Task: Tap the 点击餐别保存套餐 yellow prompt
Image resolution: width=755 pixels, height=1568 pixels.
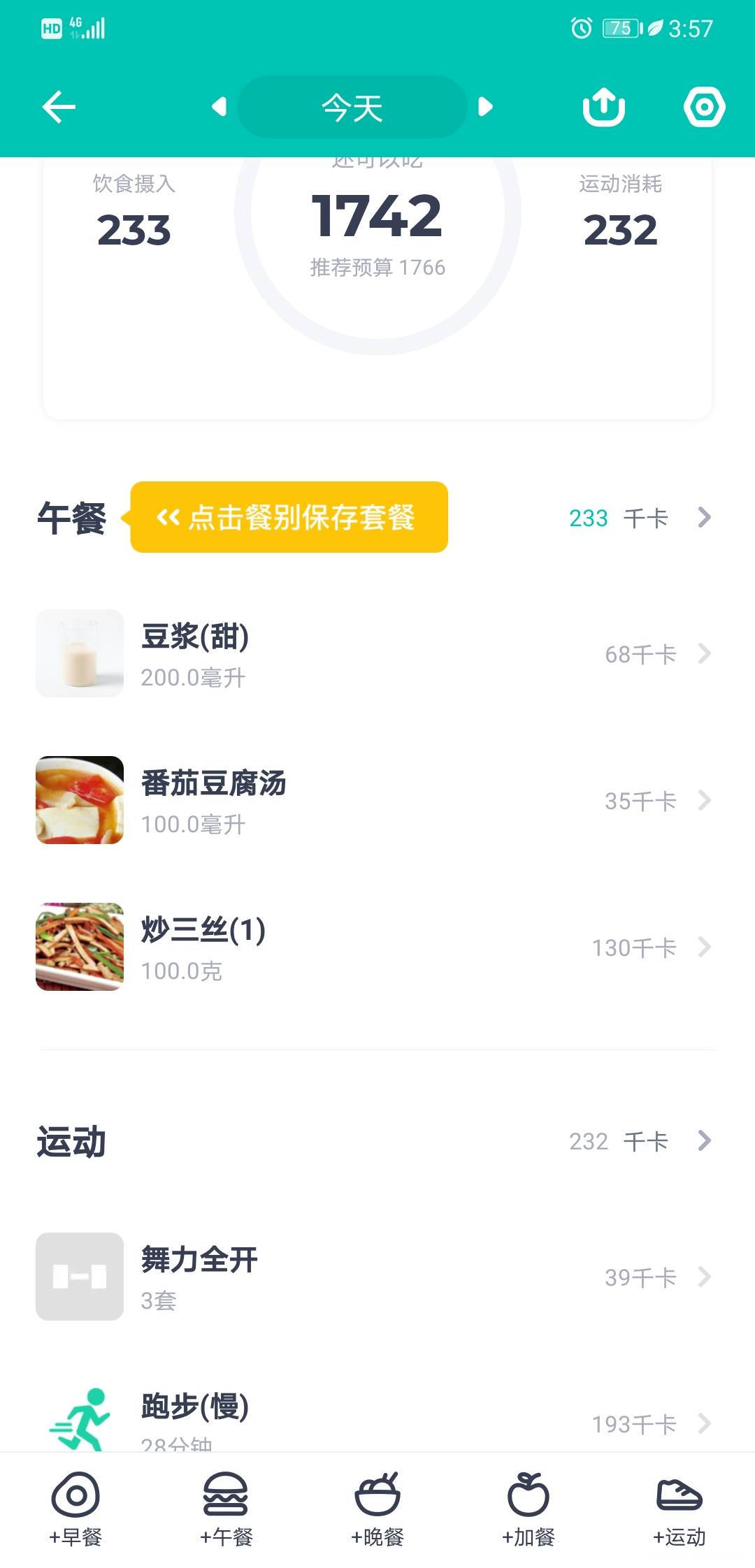Action: pyautogui.click(x=288, y=518)
